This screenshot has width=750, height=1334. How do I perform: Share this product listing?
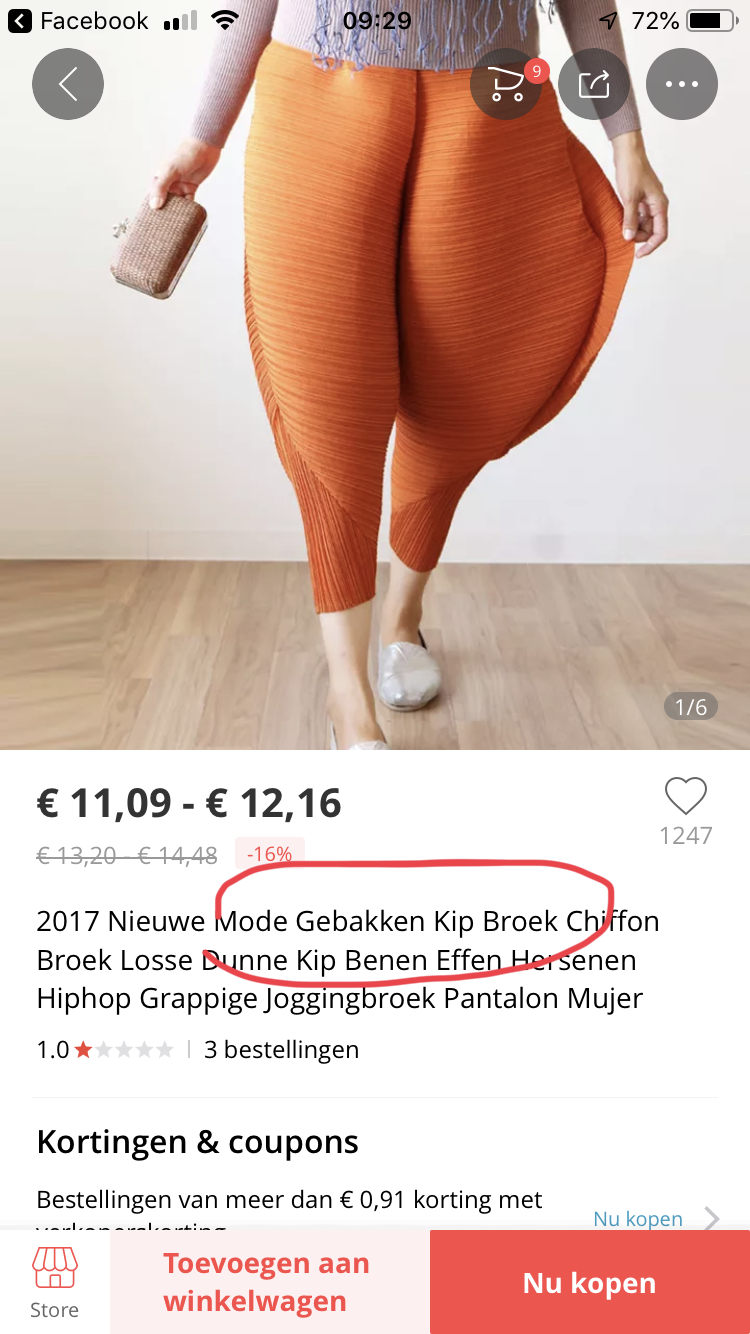click(x=594, y=85)
